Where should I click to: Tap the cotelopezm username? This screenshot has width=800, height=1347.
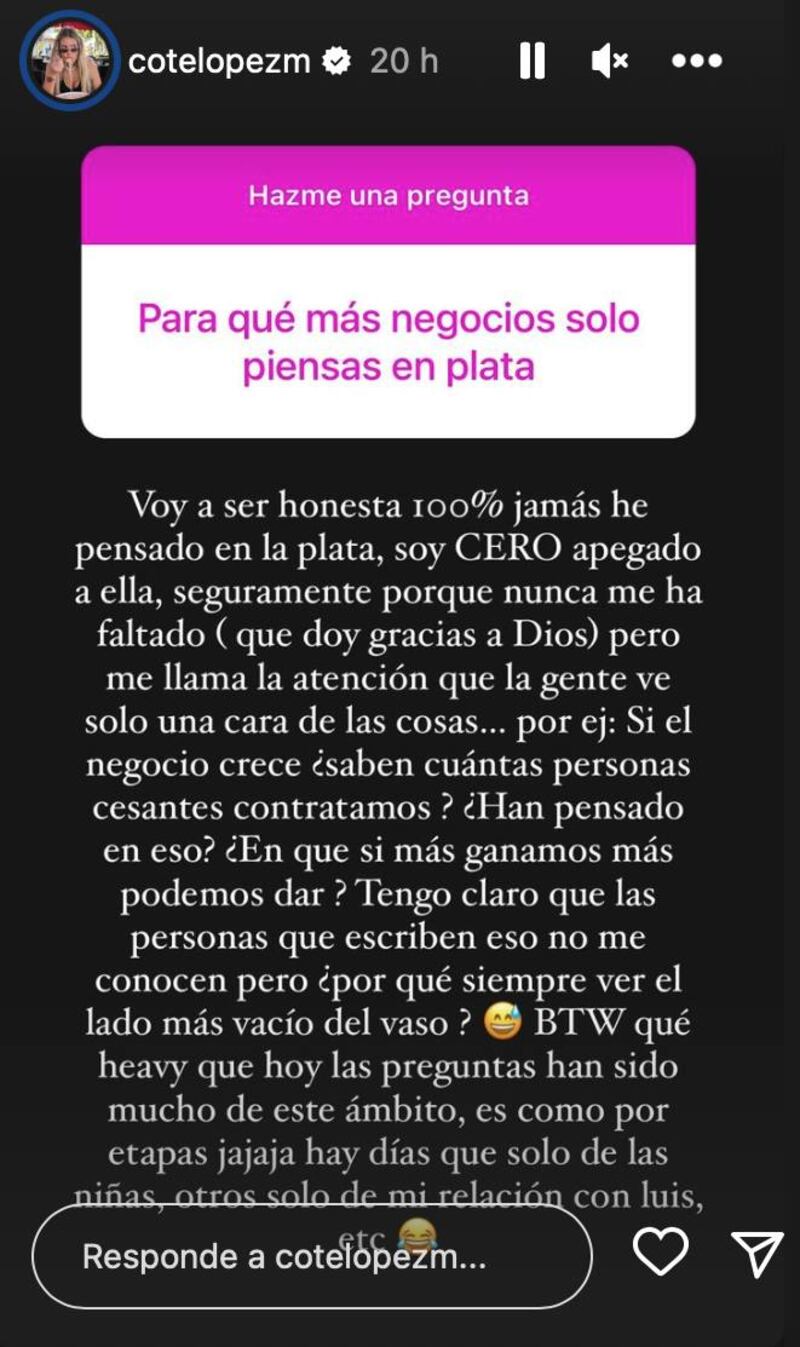click(x=222, y=62)
